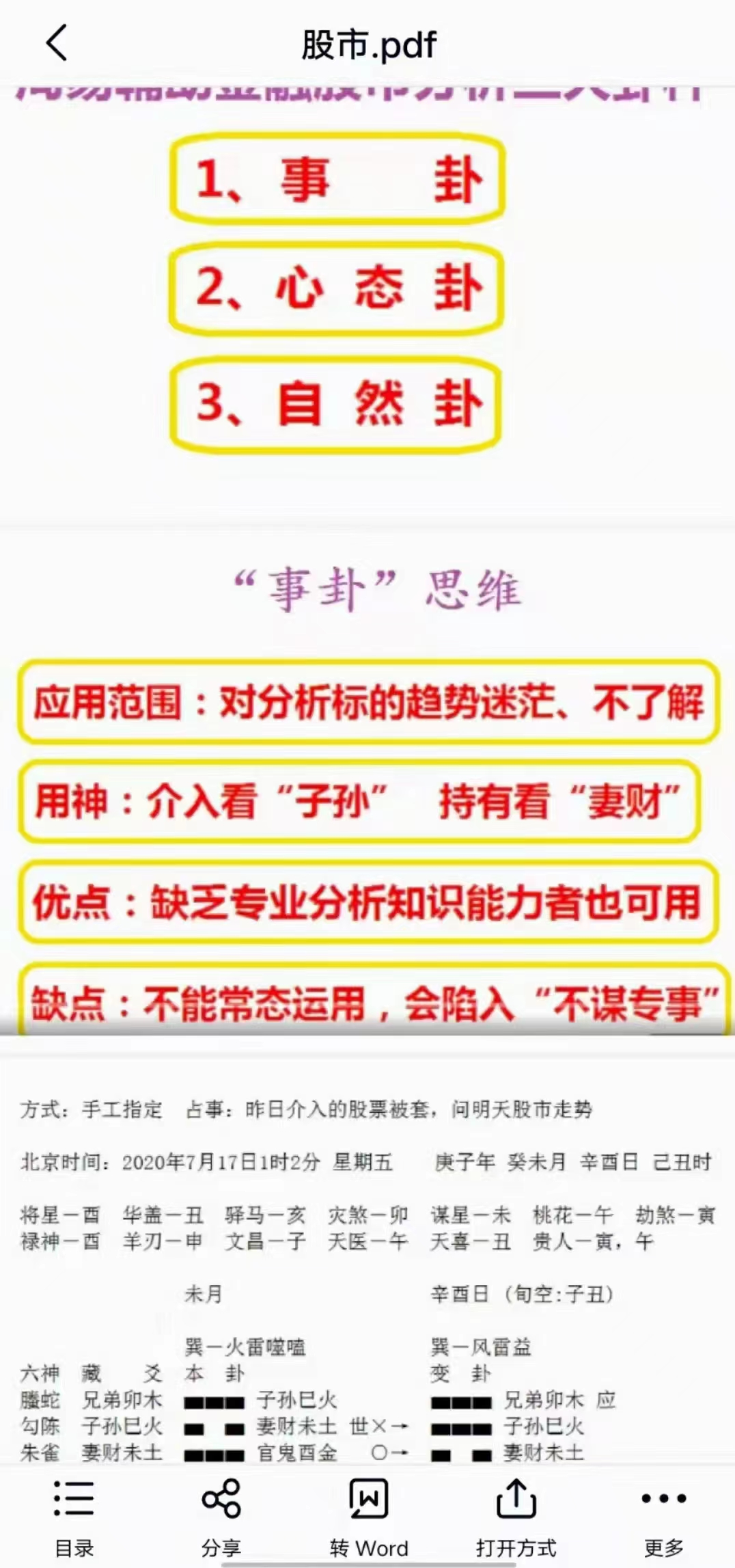Convert the document with 转 Word
This screenshot has width=735, height=1568.
(368, 1513)
